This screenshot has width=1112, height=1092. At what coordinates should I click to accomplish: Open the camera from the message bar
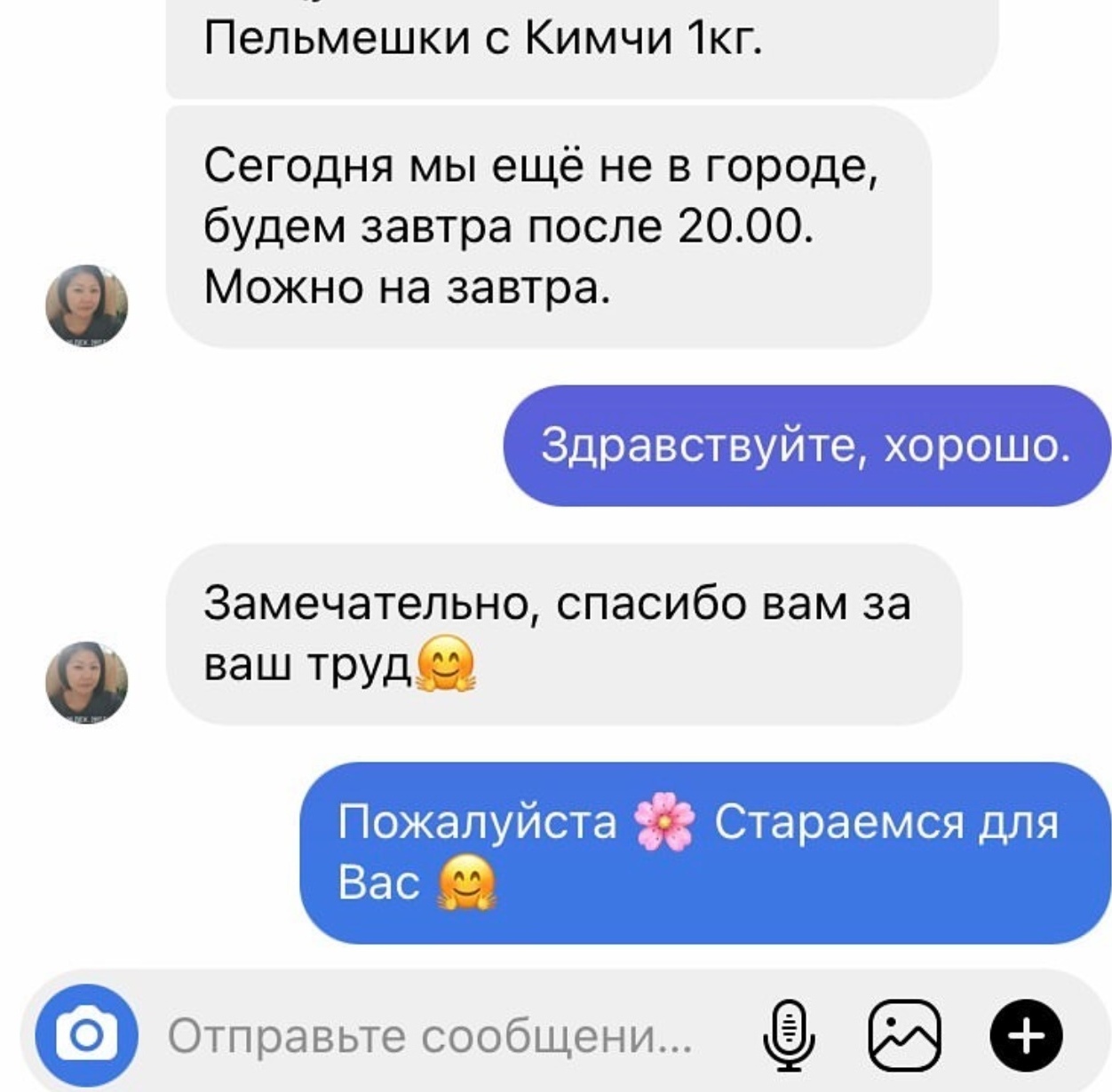click(x=86, y=1035)
